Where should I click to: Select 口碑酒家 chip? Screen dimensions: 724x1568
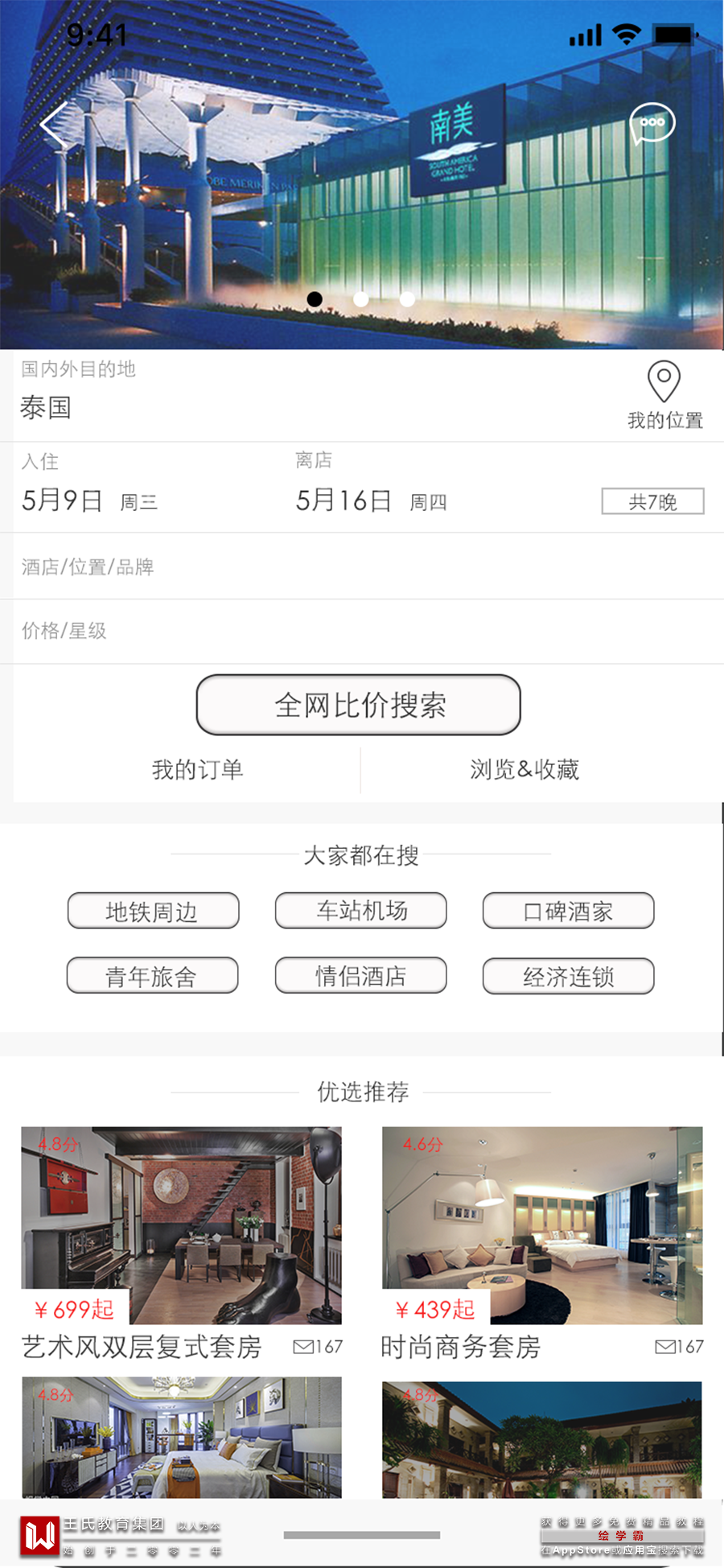click(x=568, y=912)
